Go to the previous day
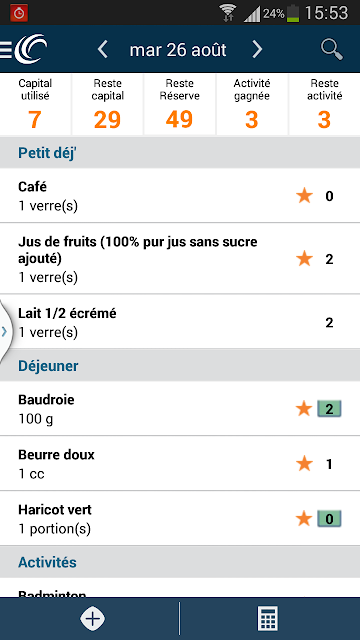The width and height of the screenshot is (360, 640). point(103,49)
